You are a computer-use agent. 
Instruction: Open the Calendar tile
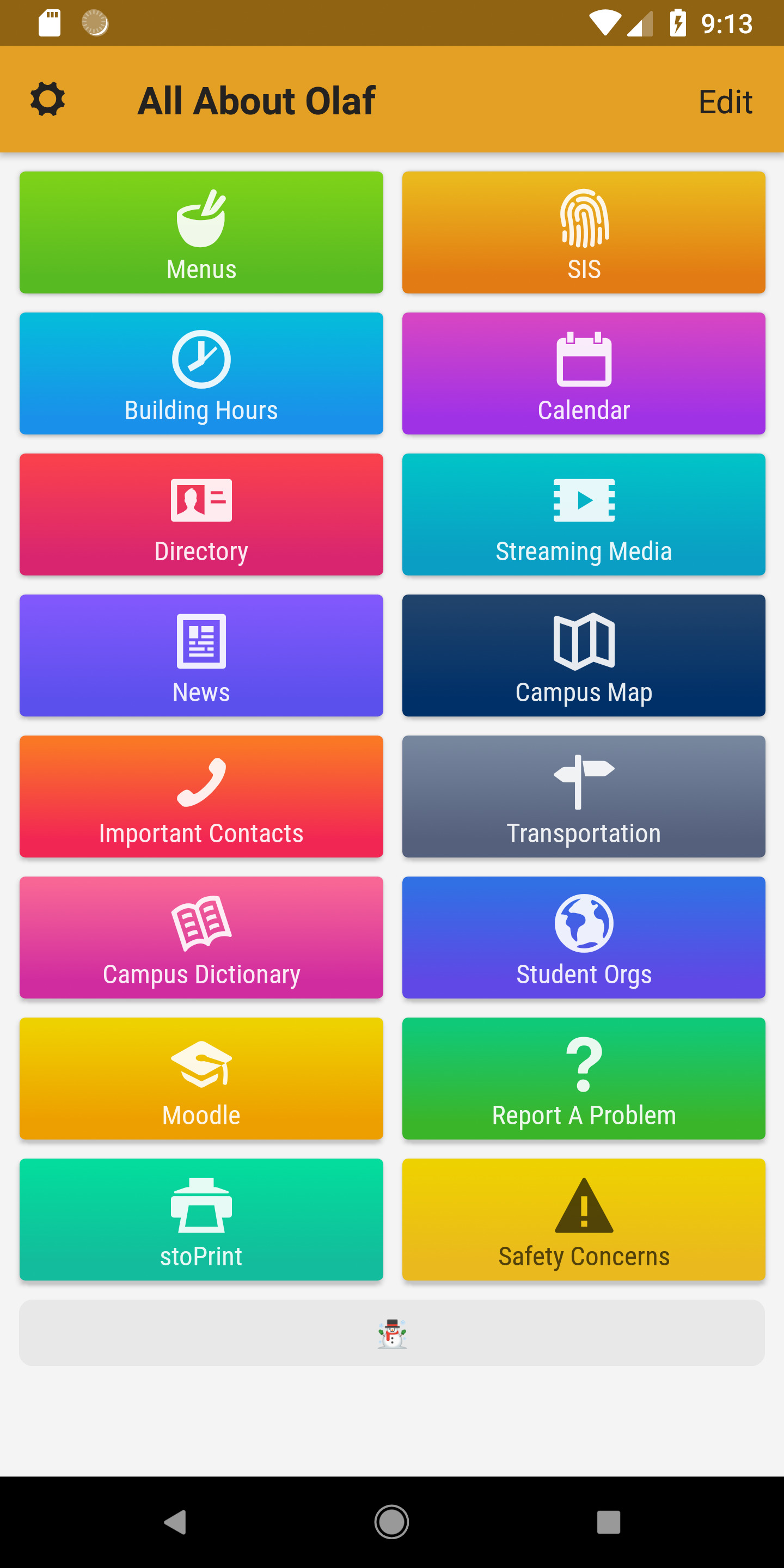point(584,373)
